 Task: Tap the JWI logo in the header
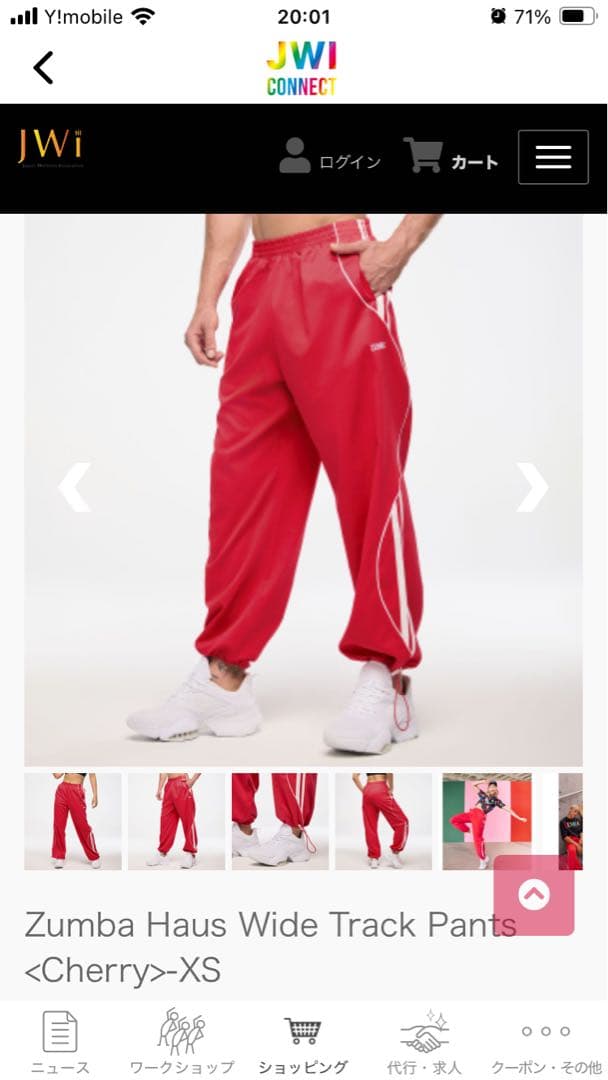[x=50, y=148]
